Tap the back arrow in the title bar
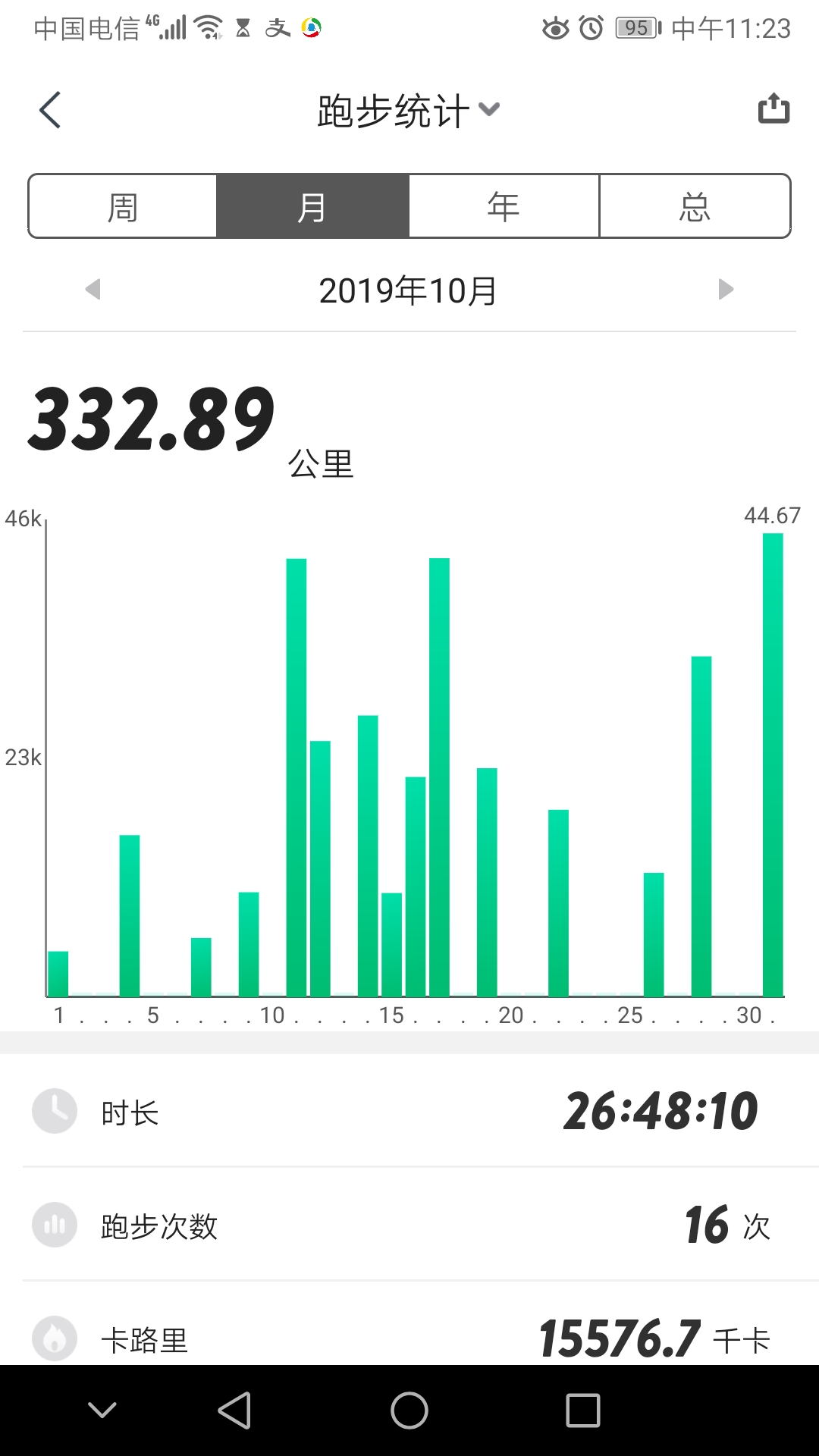819x1456 pixels. 49,109
